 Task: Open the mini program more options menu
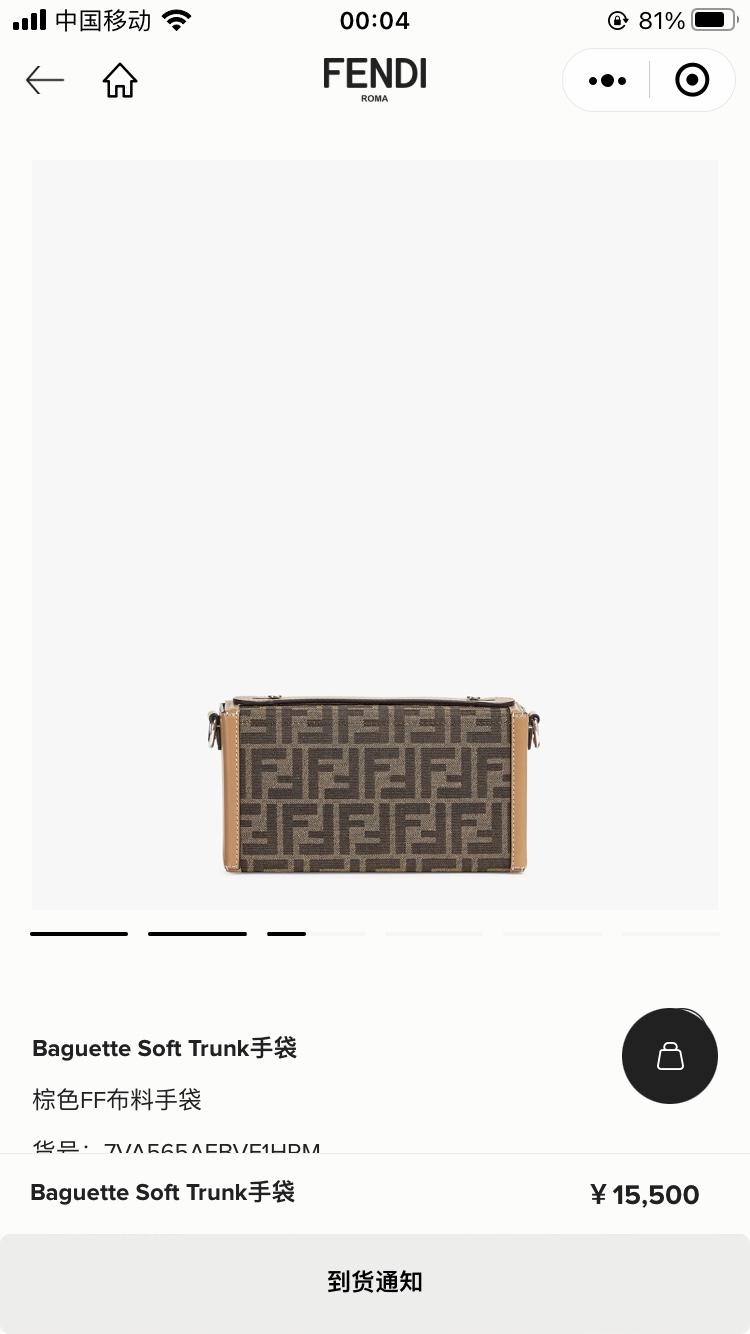pos(607,80)
